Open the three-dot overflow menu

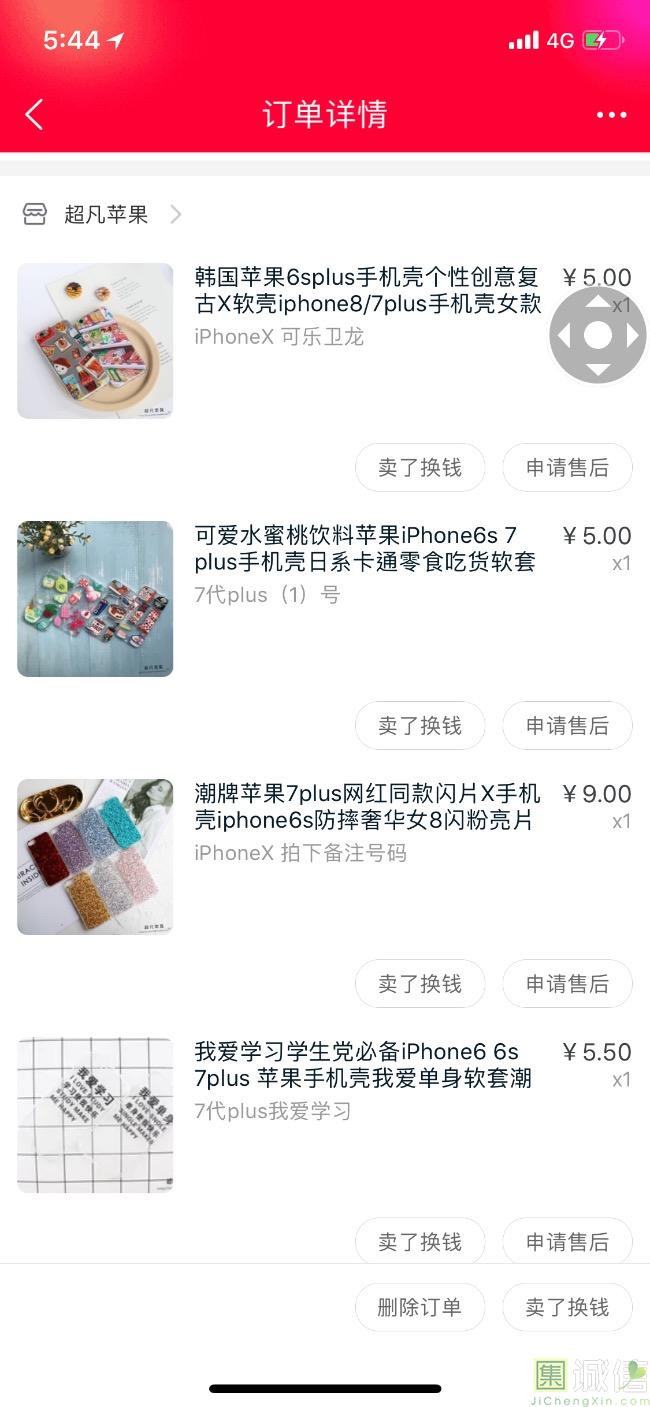pos(611,115)
